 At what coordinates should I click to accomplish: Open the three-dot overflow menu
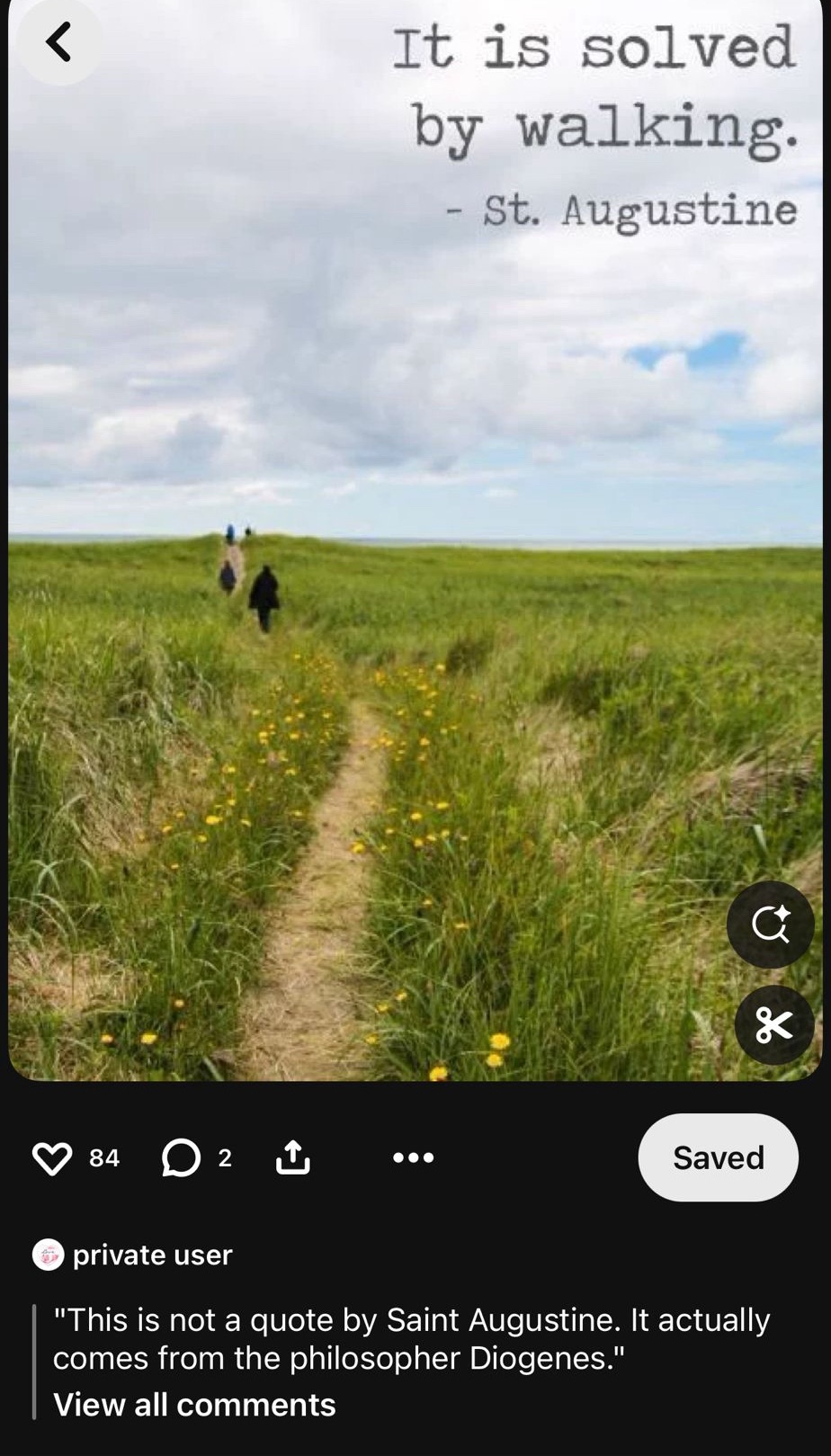[x=414, y=1158]
